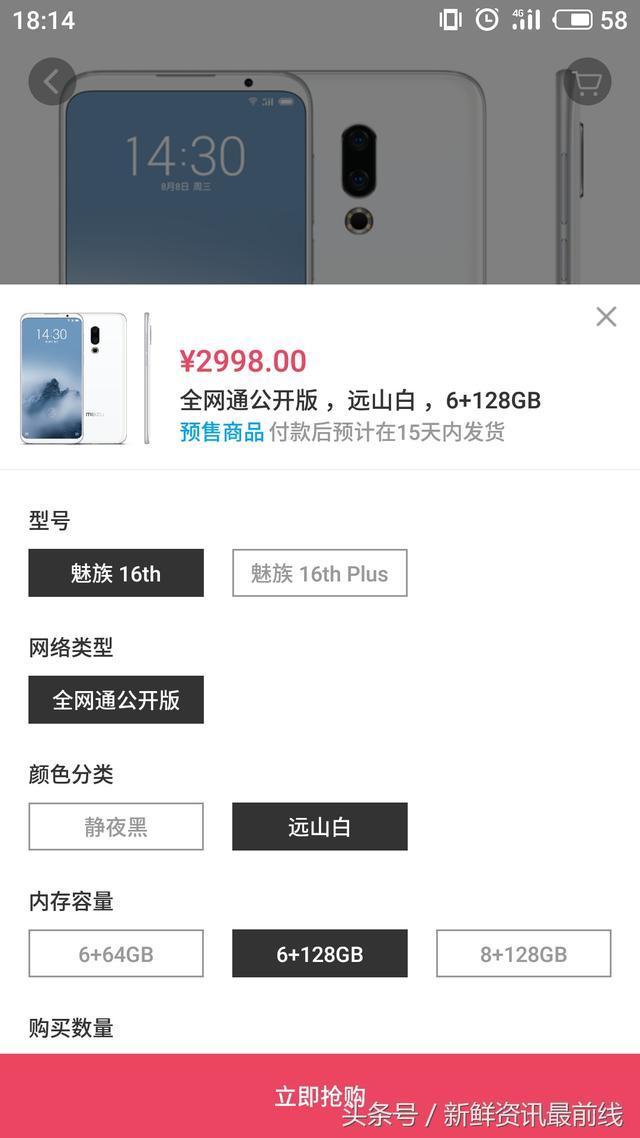
Task: Select network type 全网通公开版
Action: click(116, 700)
